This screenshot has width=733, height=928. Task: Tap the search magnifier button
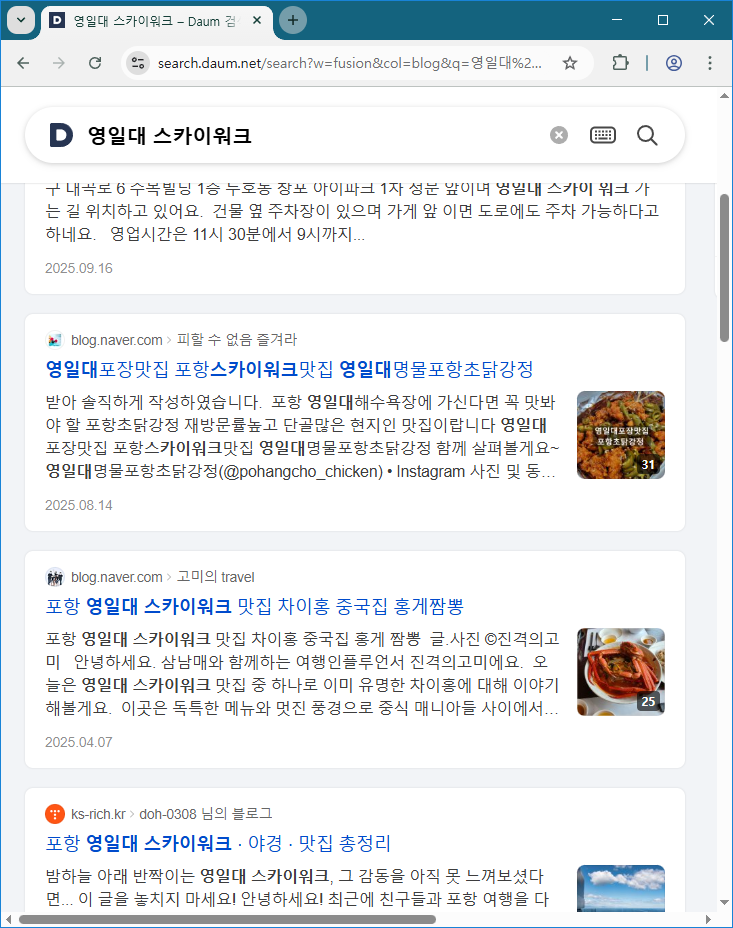(647, 135)
